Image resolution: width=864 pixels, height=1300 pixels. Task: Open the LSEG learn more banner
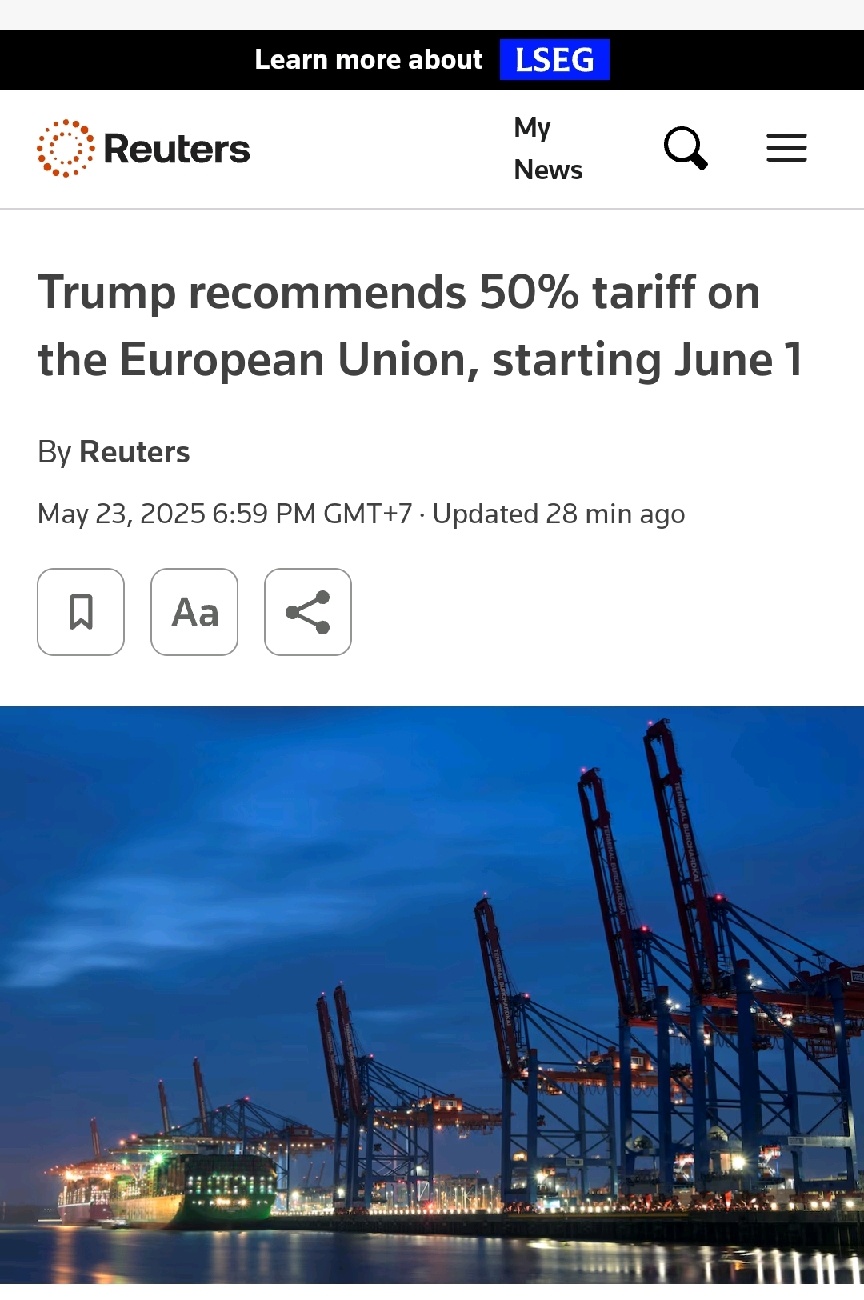pyautogui.click(x=432, y=60)
